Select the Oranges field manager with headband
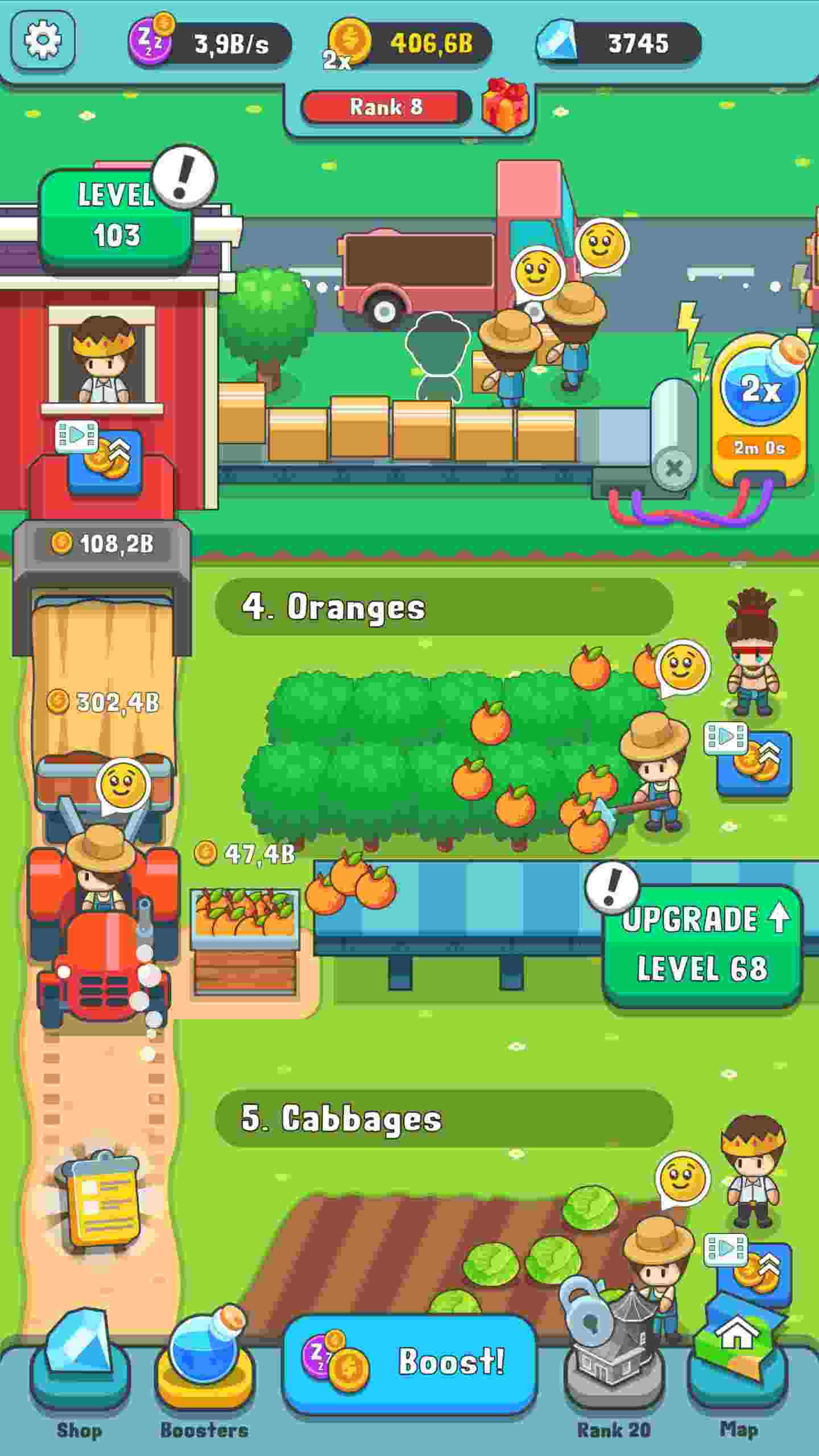 [x=752, y=653]
